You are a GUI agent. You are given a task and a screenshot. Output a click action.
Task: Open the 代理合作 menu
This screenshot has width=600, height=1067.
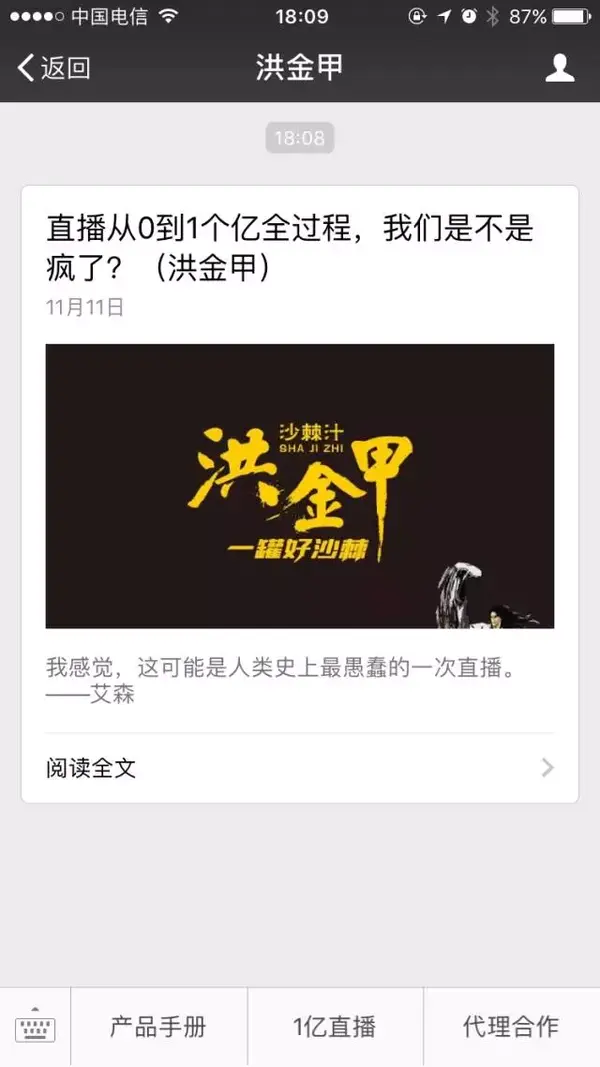511,1027
